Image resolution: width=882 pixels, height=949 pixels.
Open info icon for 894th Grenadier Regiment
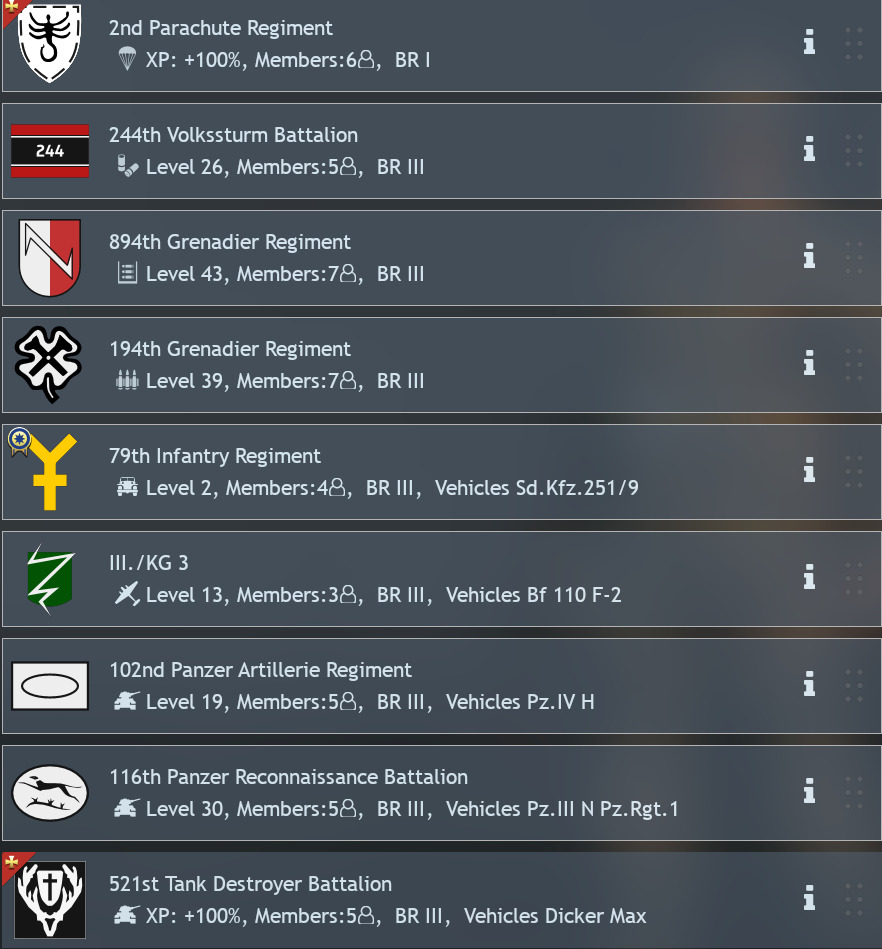pyautogui.click(x=809, y=256)
